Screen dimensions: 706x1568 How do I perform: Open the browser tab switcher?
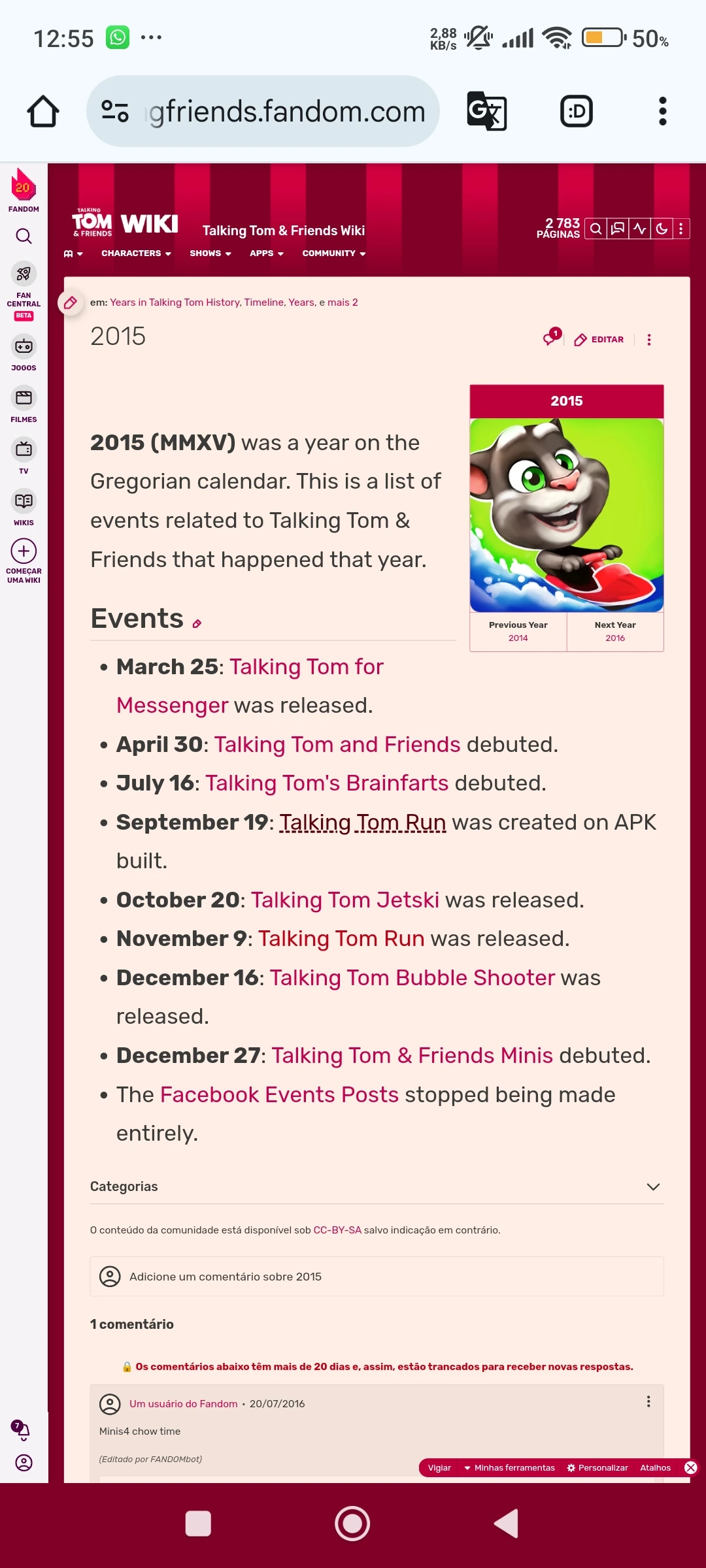(577, 111)
